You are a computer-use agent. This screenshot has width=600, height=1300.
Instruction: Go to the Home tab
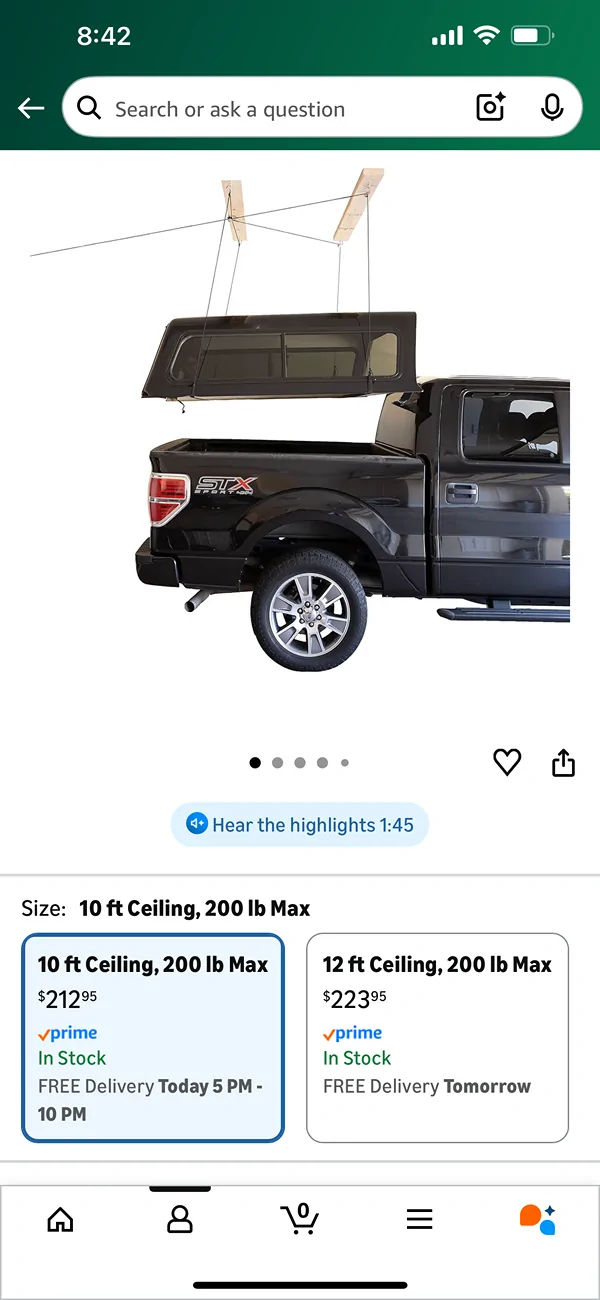61,1219
